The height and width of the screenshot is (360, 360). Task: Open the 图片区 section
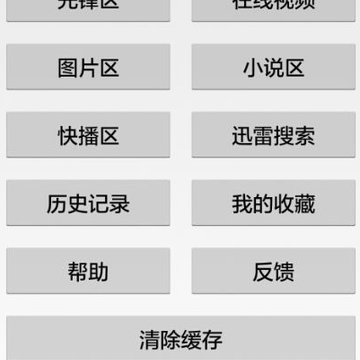tap(88, 67)
